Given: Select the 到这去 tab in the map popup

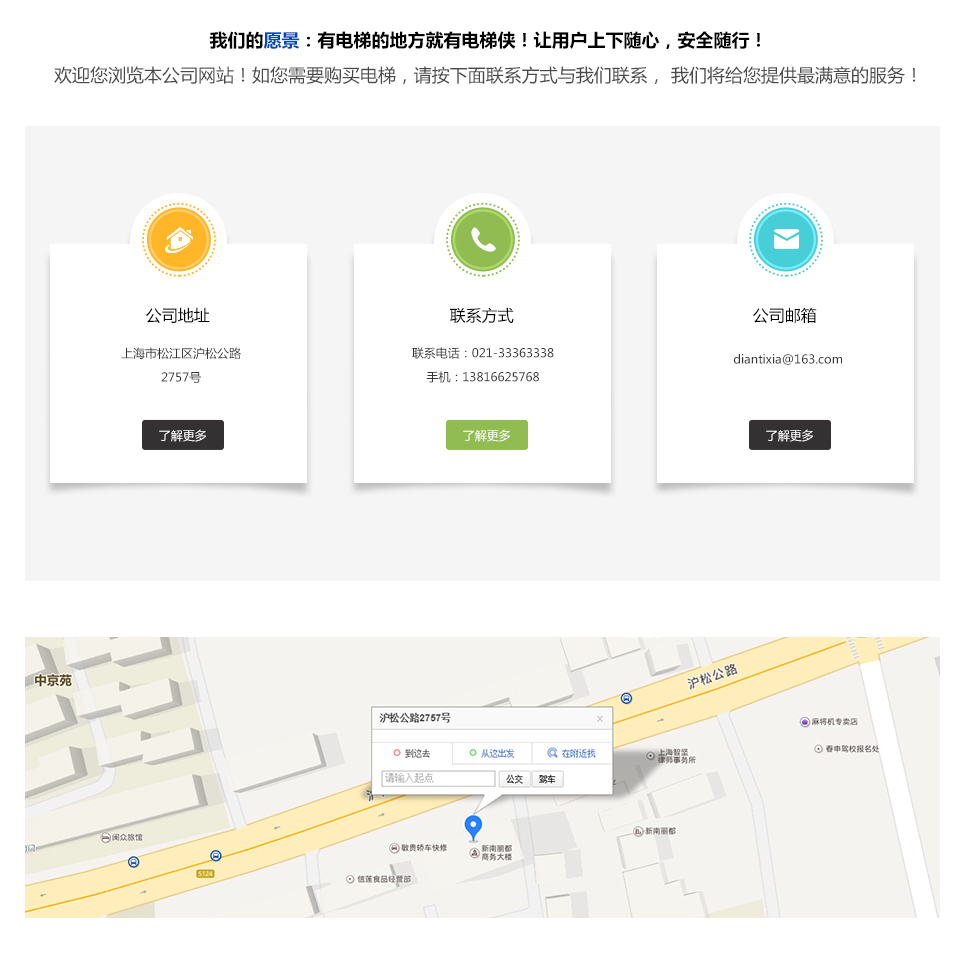Looking at the screenshot, I should pyautogui.click(x=412, y=753).
